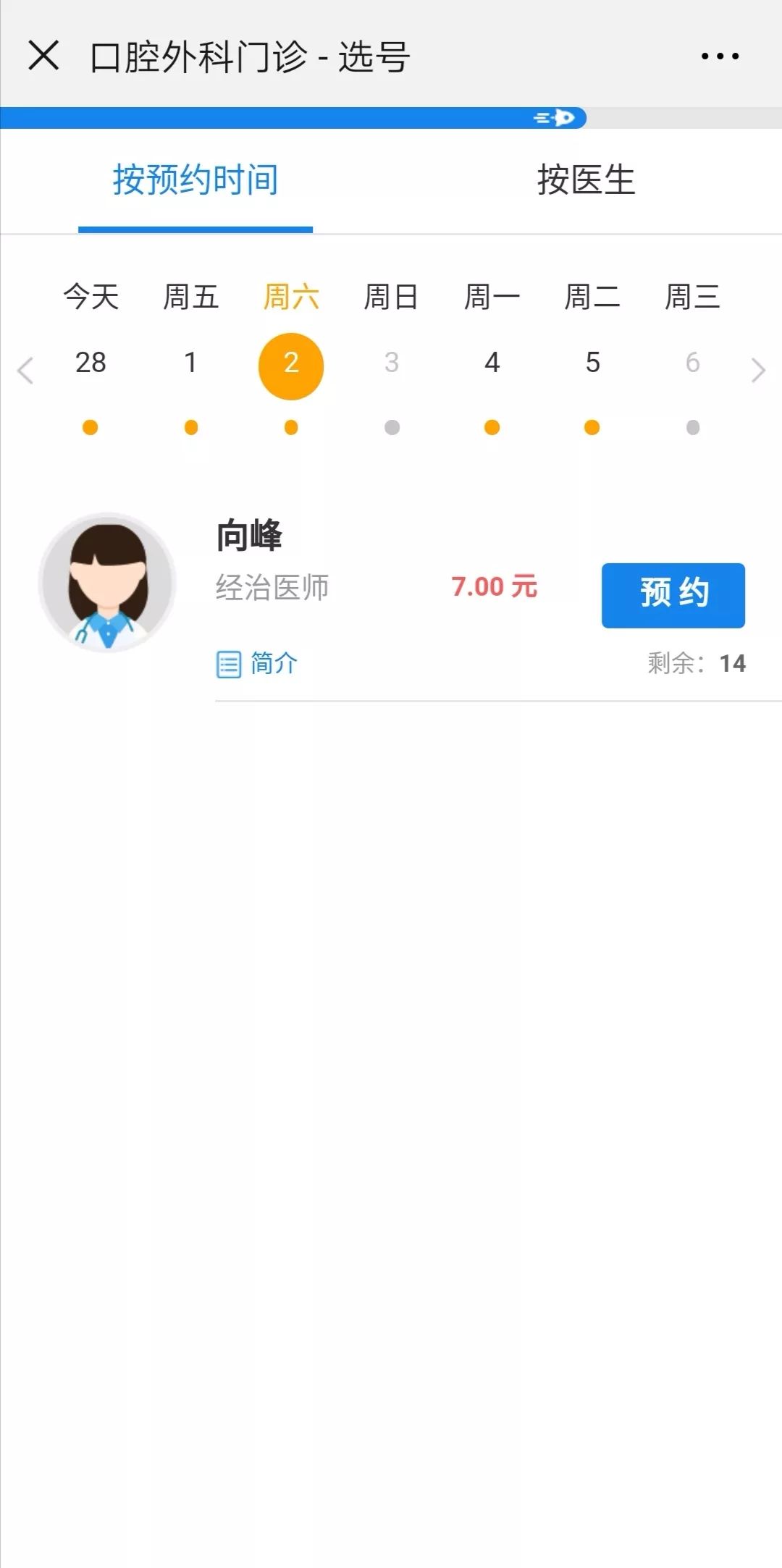The image size is (782, 1568).
Task: Open the three-dot overflow menu
Action: pyautogui.click(x=720, y=56)
